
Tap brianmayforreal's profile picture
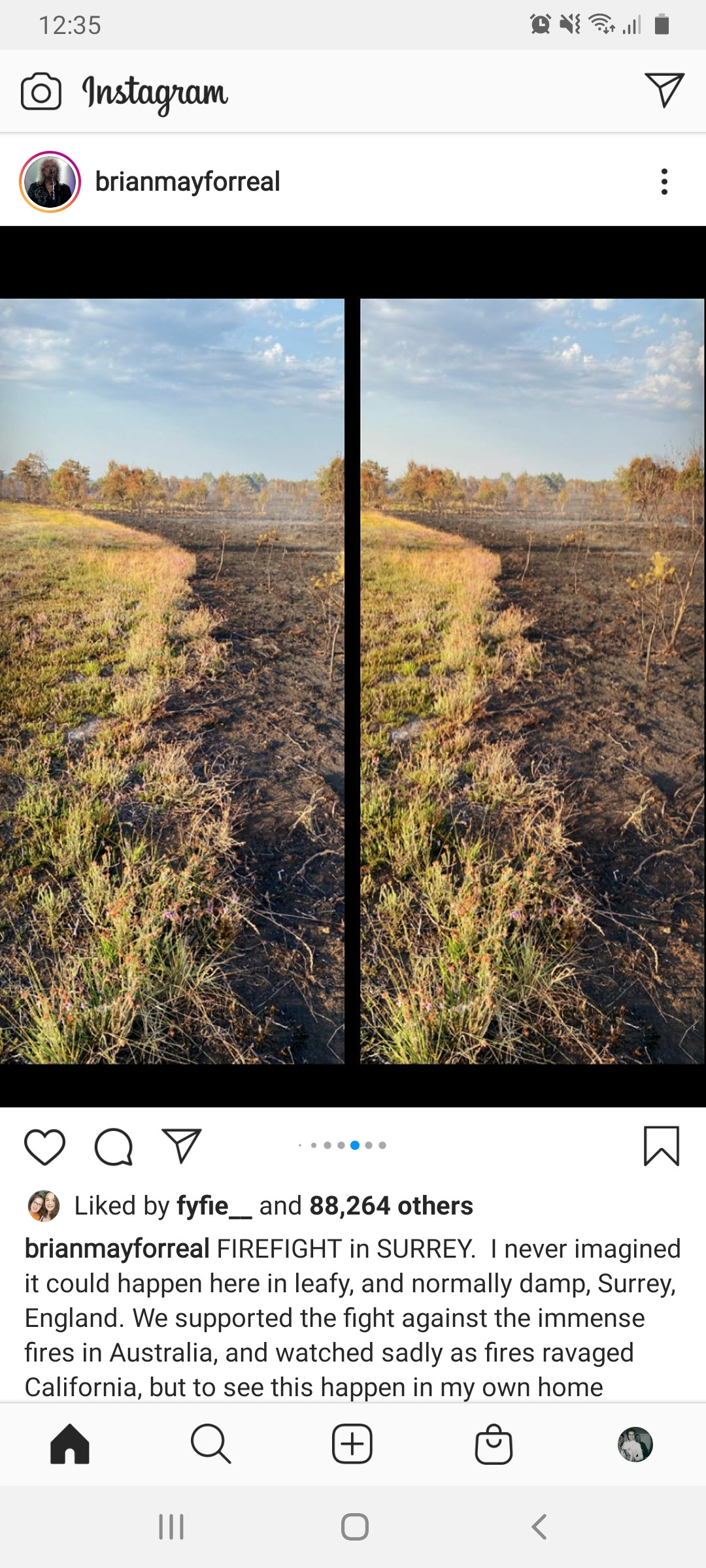(x=50, y=181)
